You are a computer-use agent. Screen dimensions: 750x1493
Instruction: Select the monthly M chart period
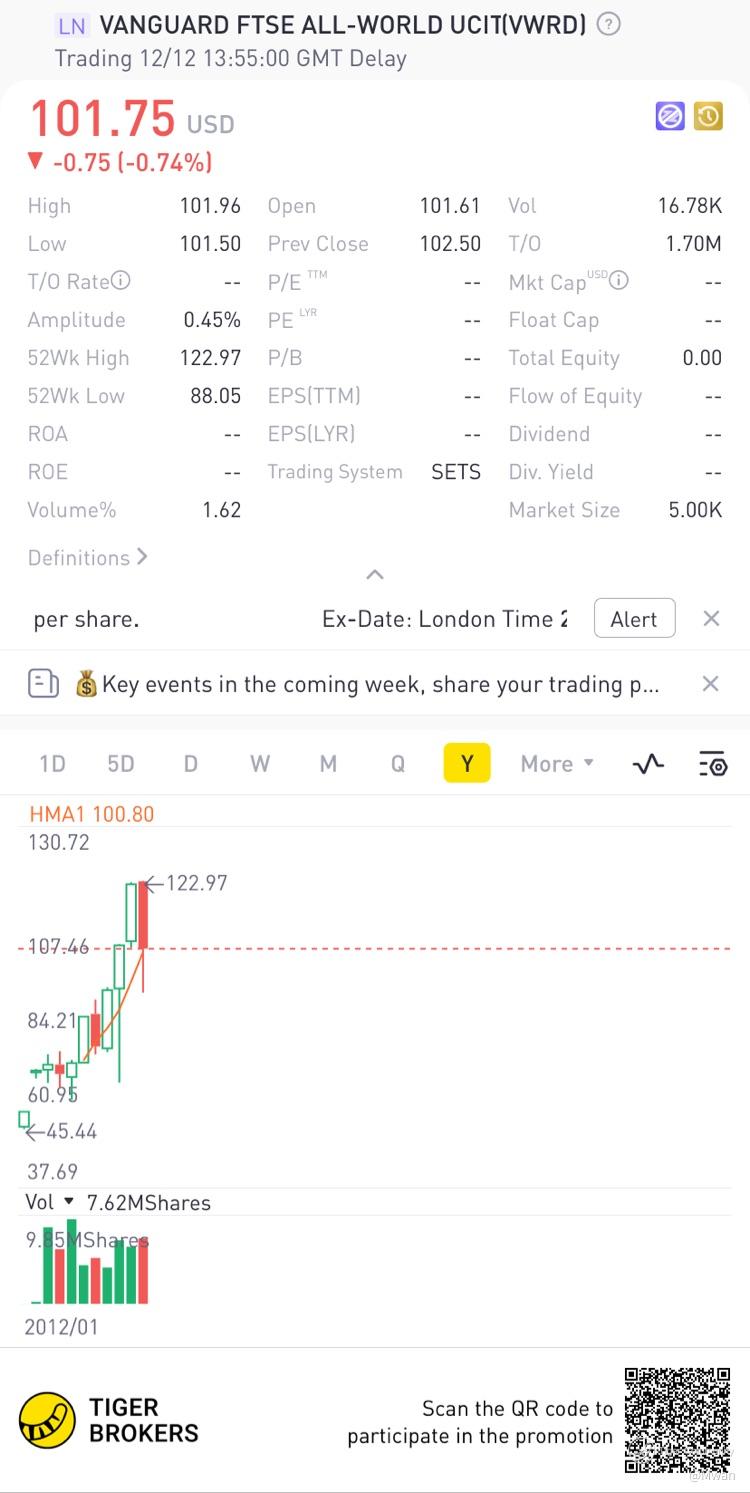328,764
